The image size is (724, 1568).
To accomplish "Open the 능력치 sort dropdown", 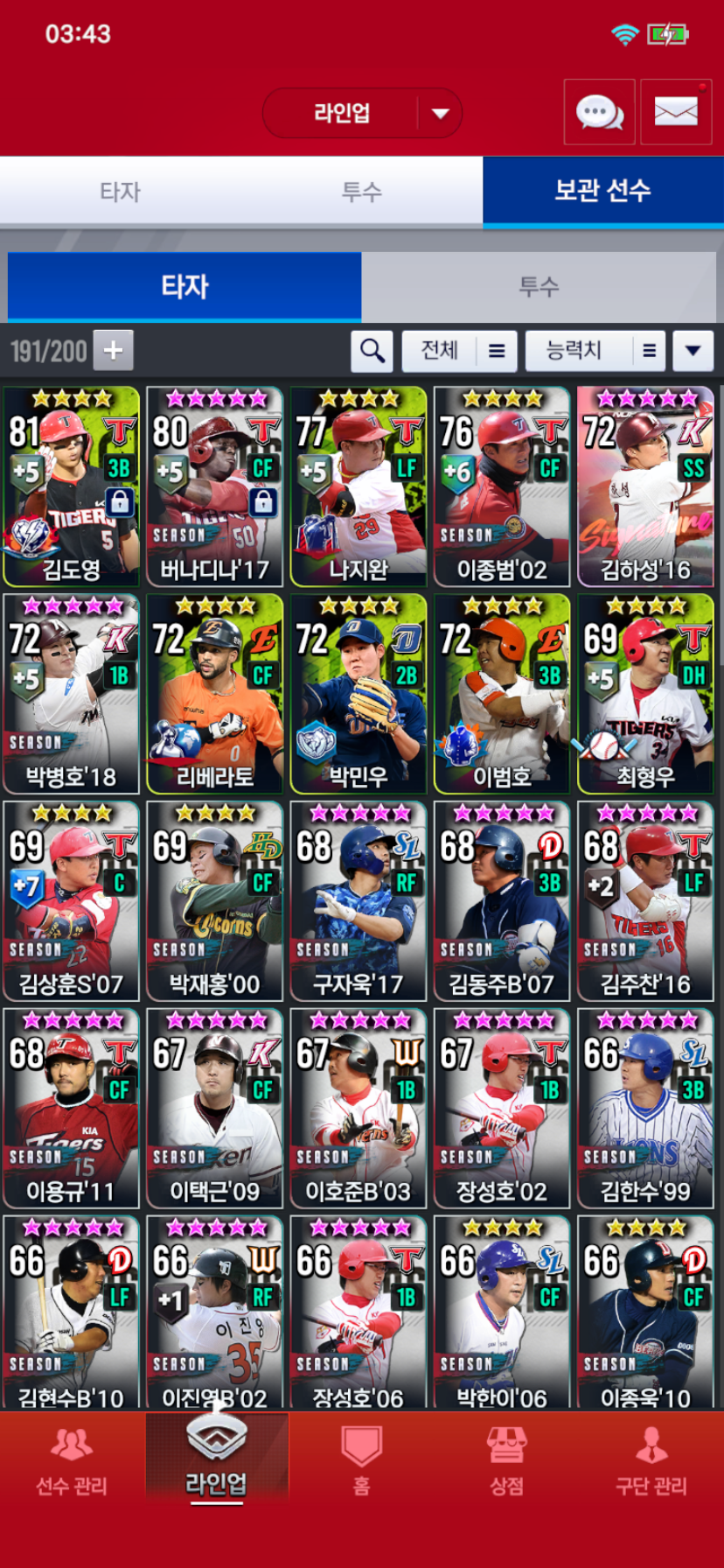I will click(x=595, y=351).
